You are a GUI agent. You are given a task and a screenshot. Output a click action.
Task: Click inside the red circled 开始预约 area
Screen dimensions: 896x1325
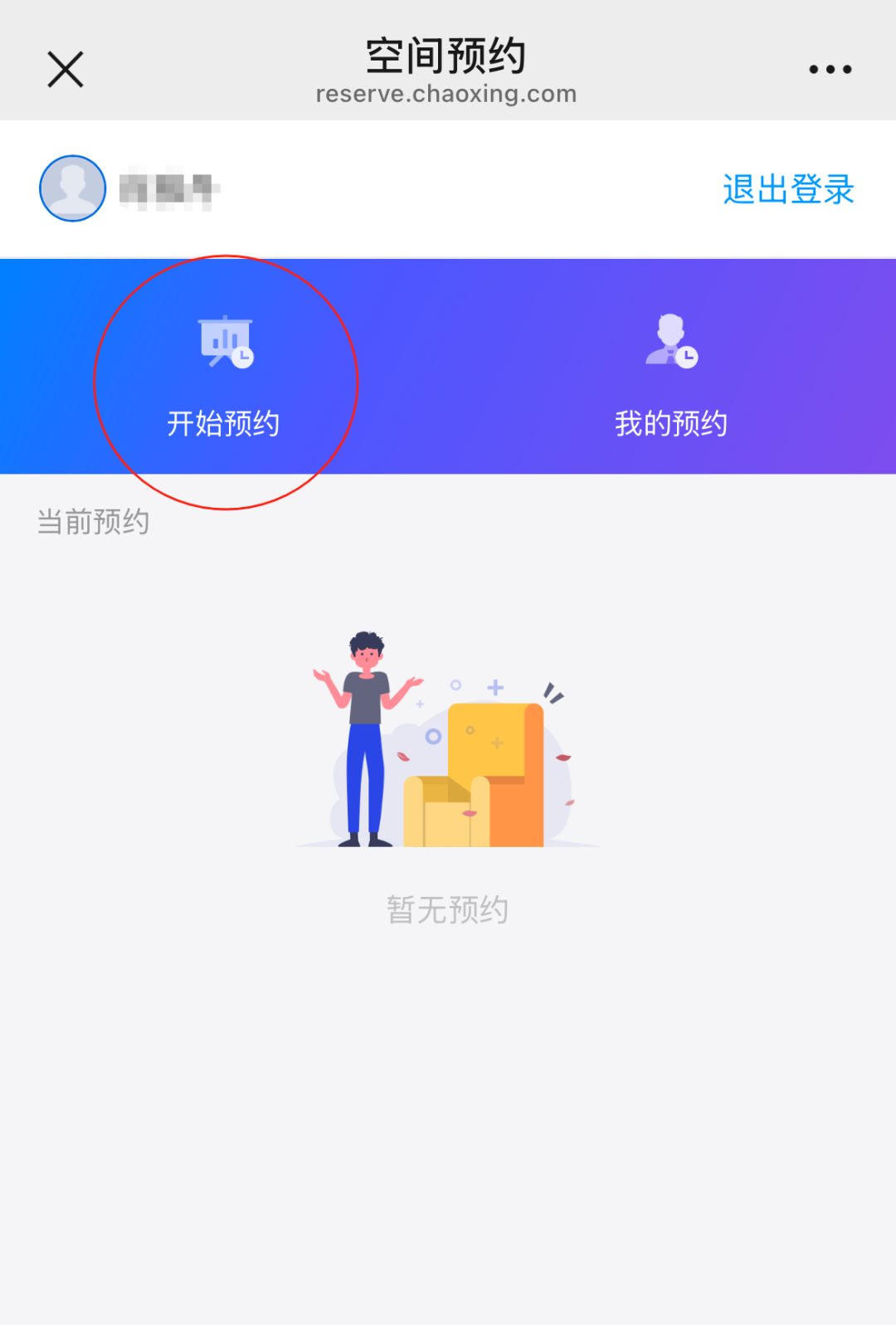click(x=226, y=382)
